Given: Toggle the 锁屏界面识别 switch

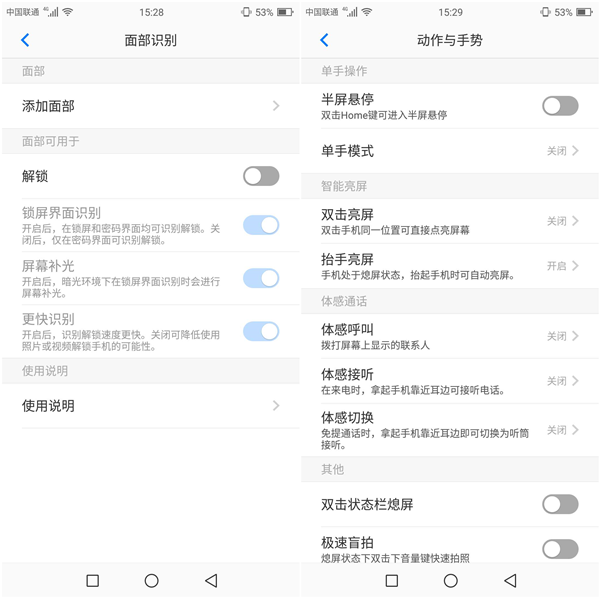Looking at the screenshot, I should click(261, 225).
